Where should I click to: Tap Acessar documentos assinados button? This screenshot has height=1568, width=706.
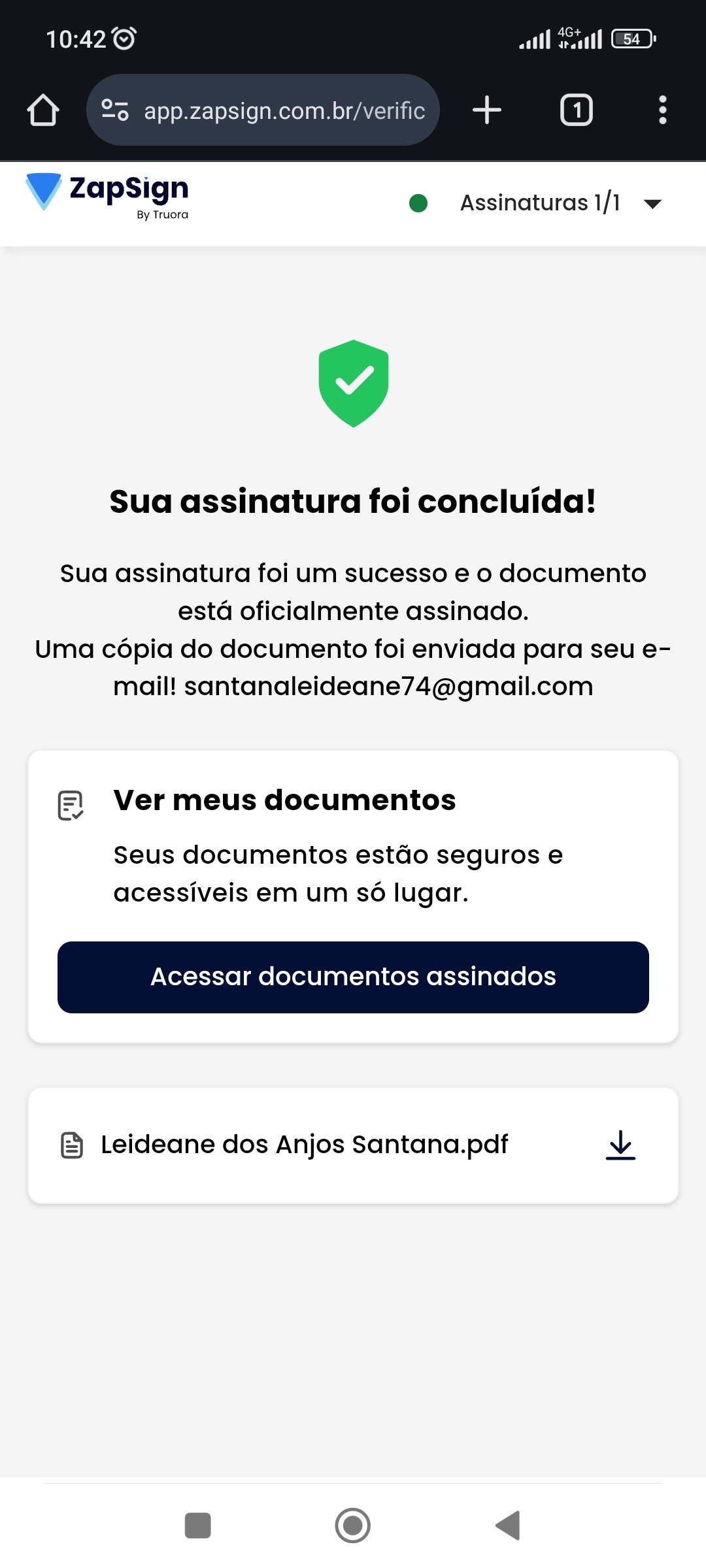[353, 977]
